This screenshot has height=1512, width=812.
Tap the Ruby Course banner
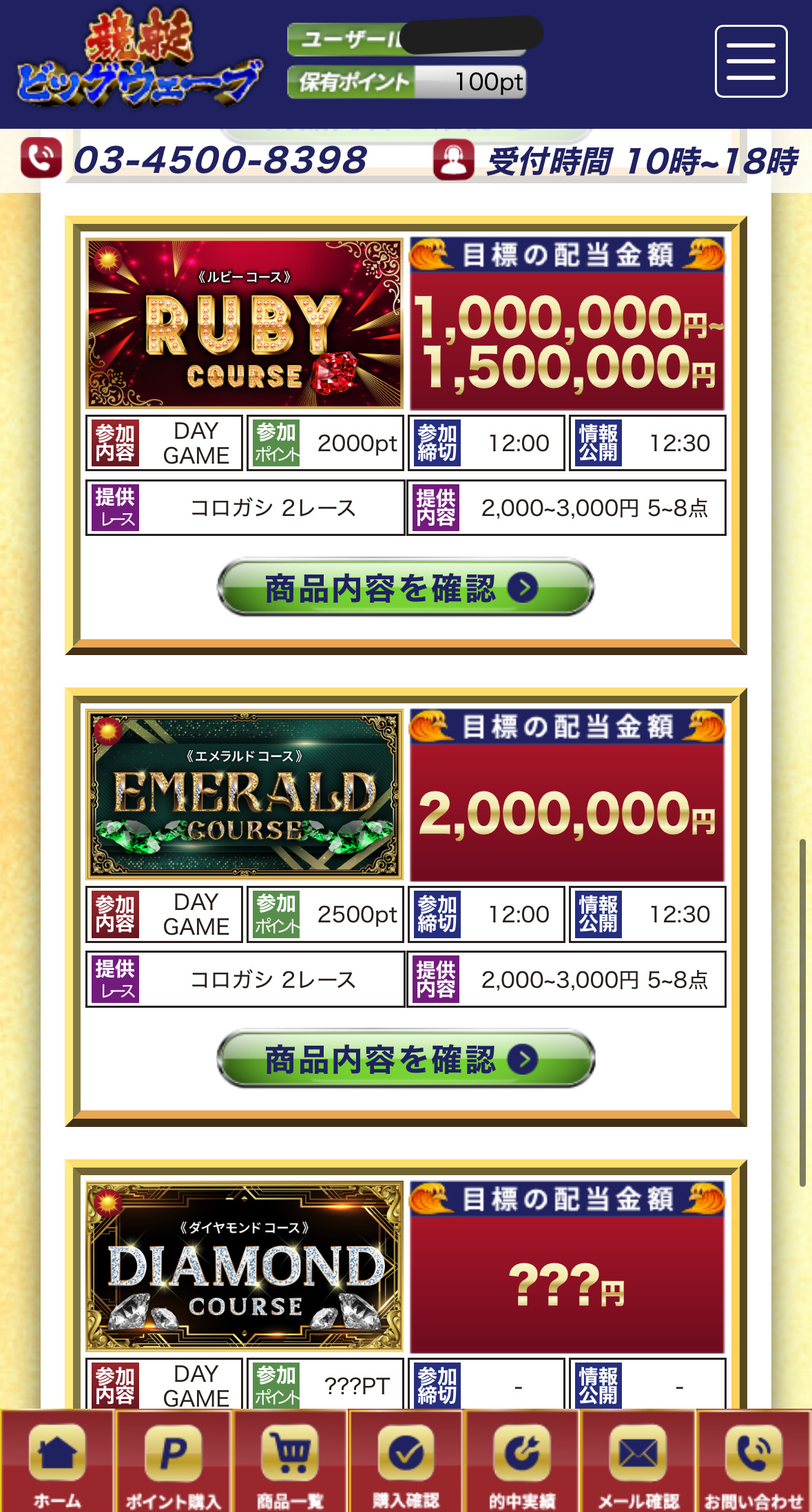point(244,323)
